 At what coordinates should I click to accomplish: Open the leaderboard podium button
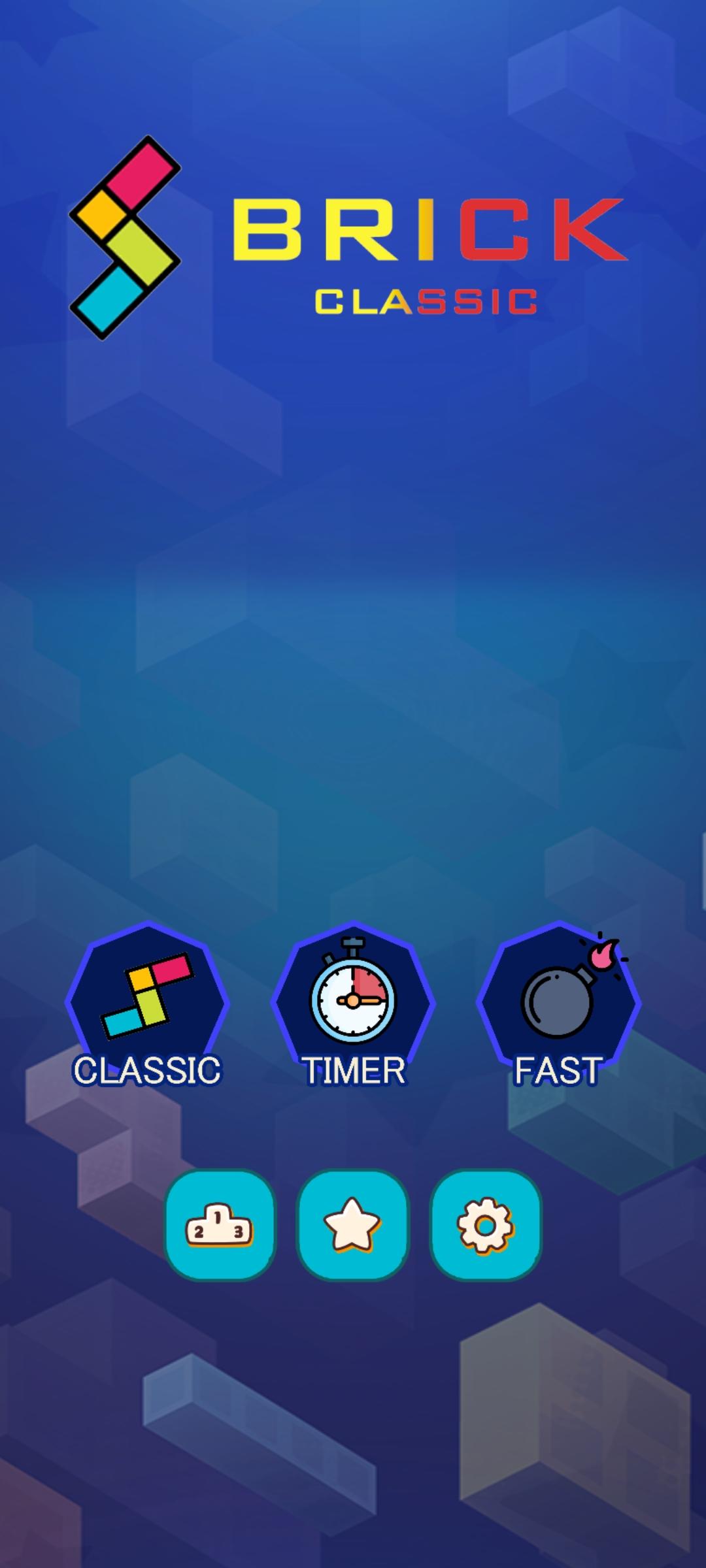click(220, 1225)
